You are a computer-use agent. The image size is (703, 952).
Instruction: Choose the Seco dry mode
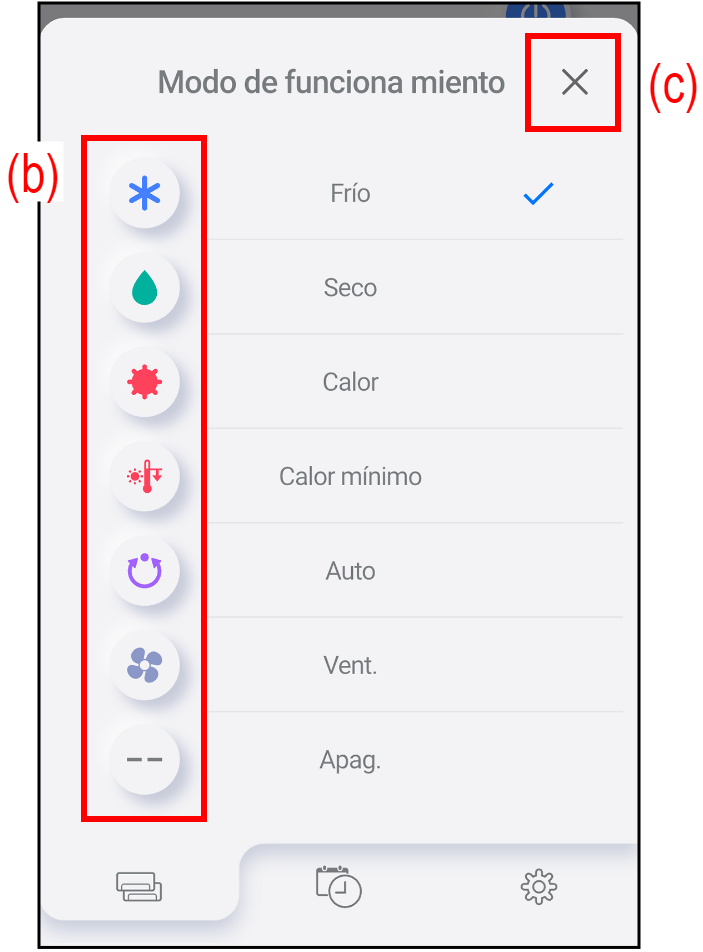(350, 288)
